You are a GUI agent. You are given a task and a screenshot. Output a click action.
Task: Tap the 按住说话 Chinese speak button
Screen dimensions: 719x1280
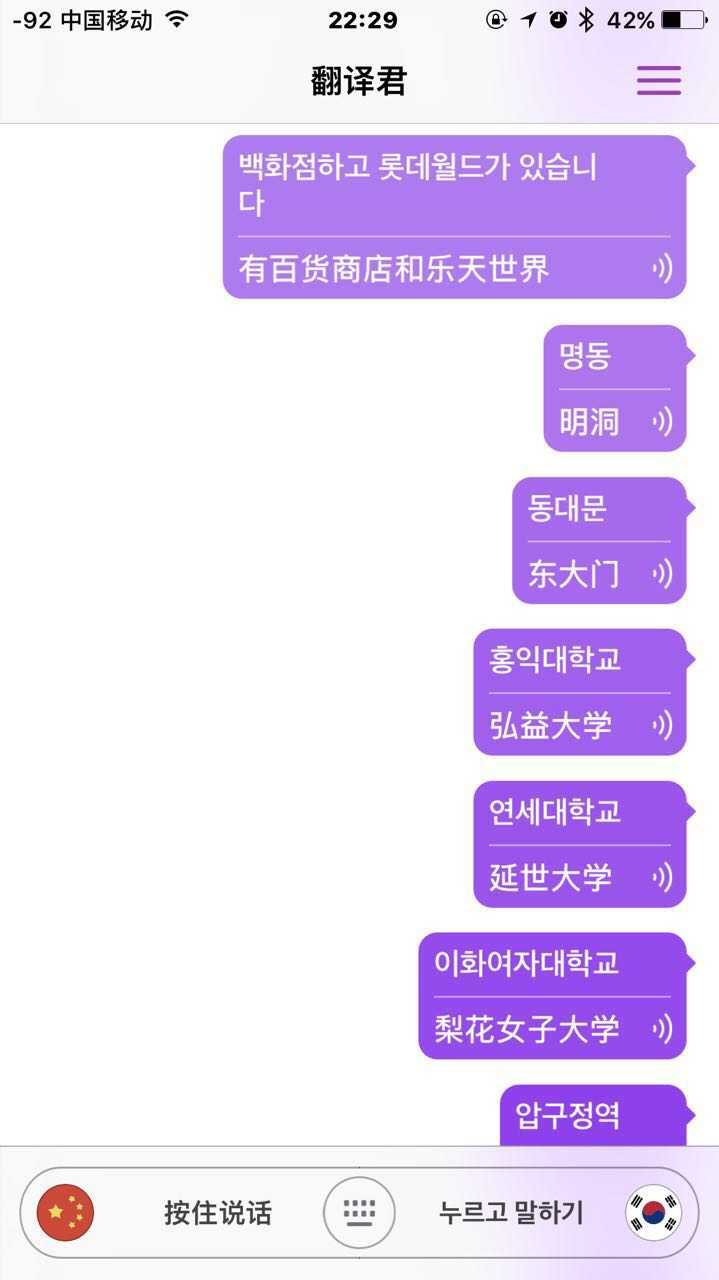tap(217, 1213)
